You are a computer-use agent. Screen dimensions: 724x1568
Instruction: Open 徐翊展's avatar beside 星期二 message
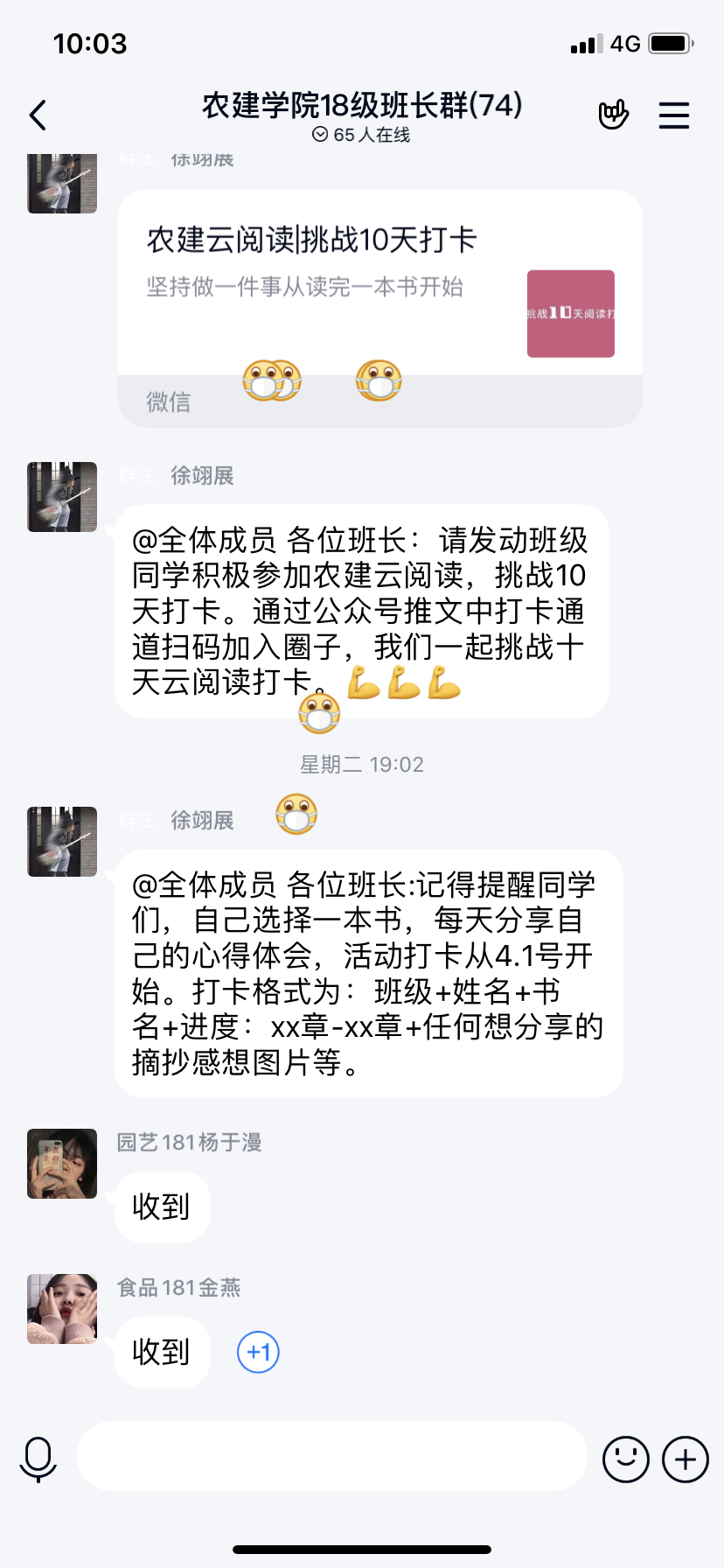coord(62,841)
